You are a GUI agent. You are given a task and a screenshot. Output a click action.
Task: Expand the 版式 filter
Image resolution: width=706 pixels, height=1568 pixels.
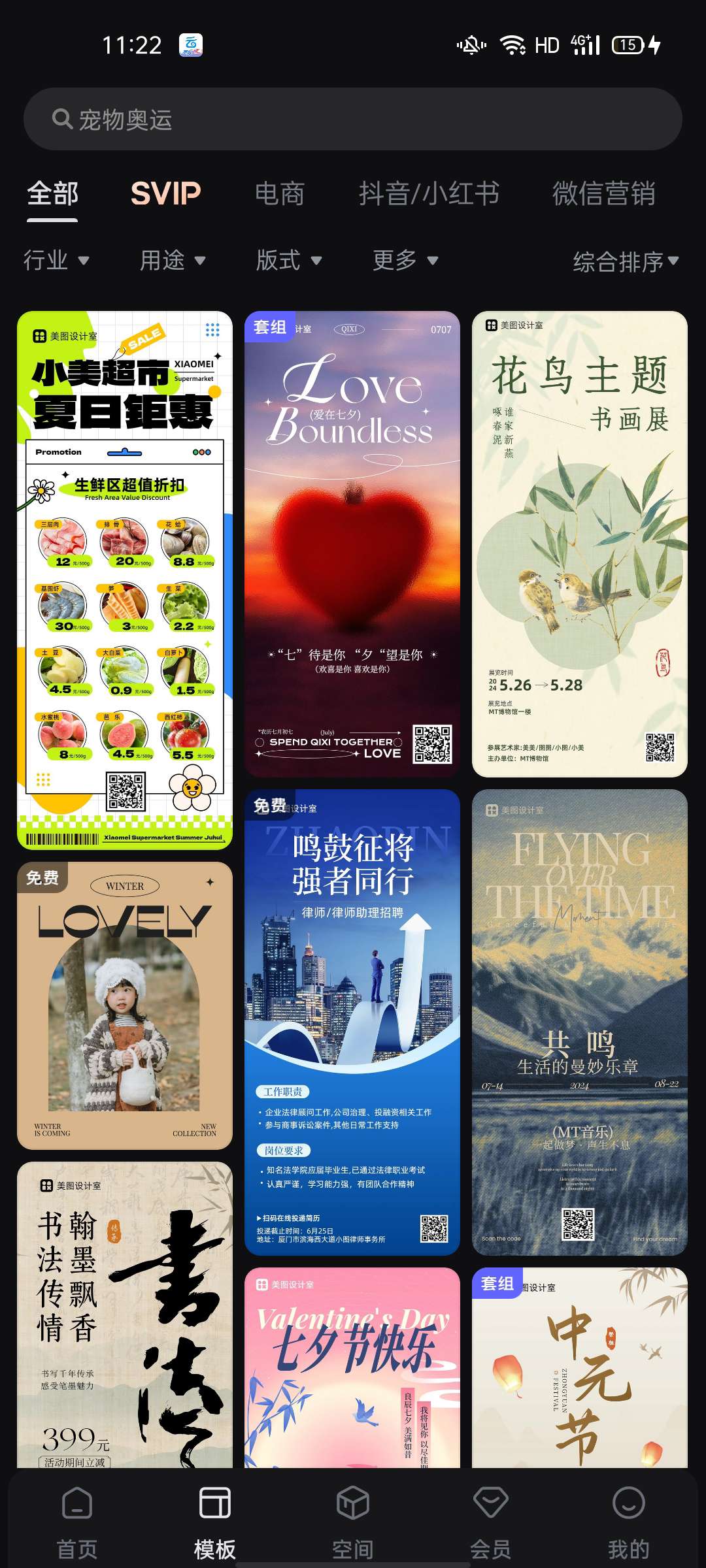click(x=288, y=261)
